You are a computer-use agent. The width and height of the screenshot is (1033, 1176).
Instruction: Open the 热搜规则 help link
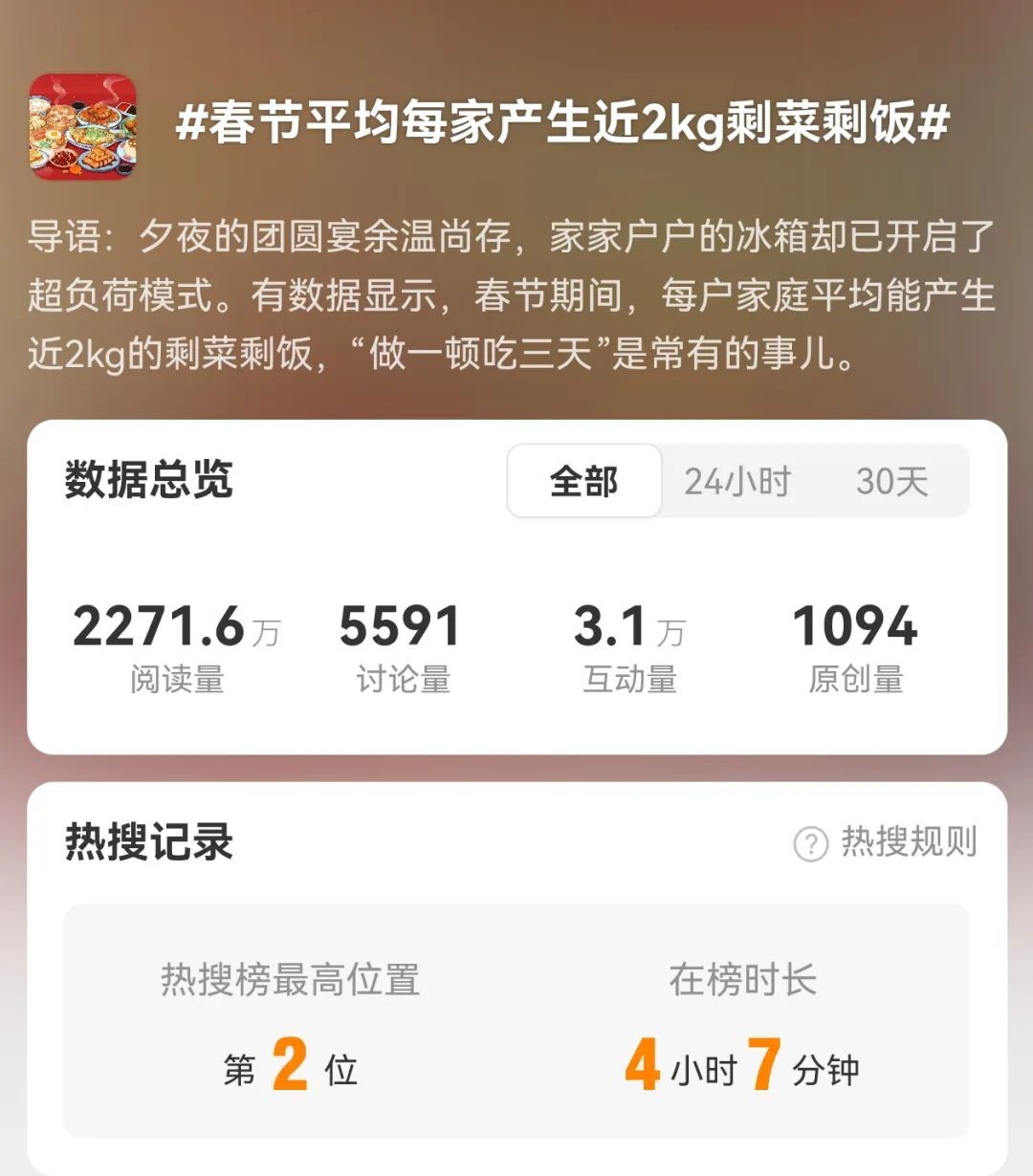pyautogui.click(x=887, y=842)
